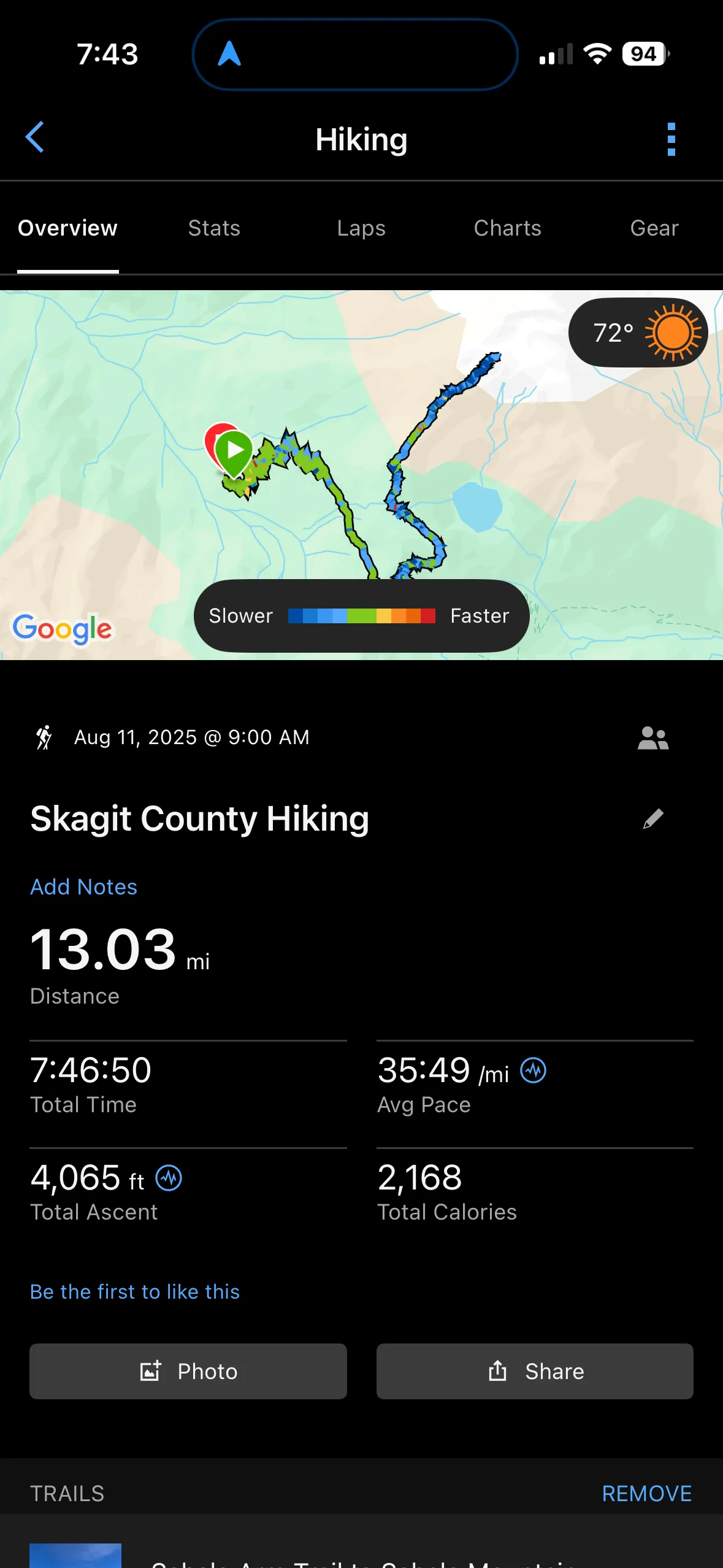723x1568 pixels.
Task: Open the Charts tab
Action: click(x=508, y=228)
